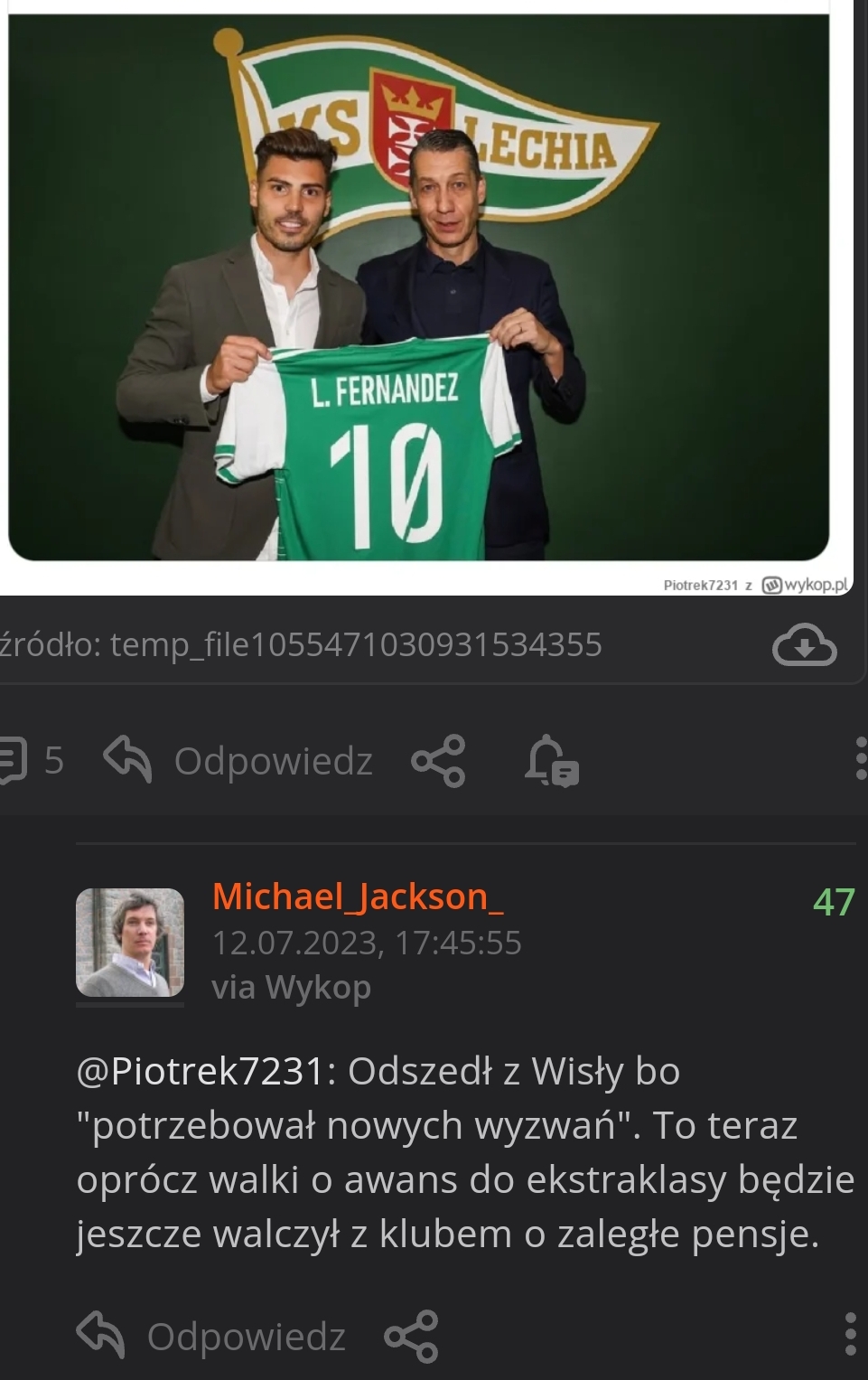Visit Michael_Jackson_ profile via username
Screen dimensions: 868x1380
click(x=358, y=896)
